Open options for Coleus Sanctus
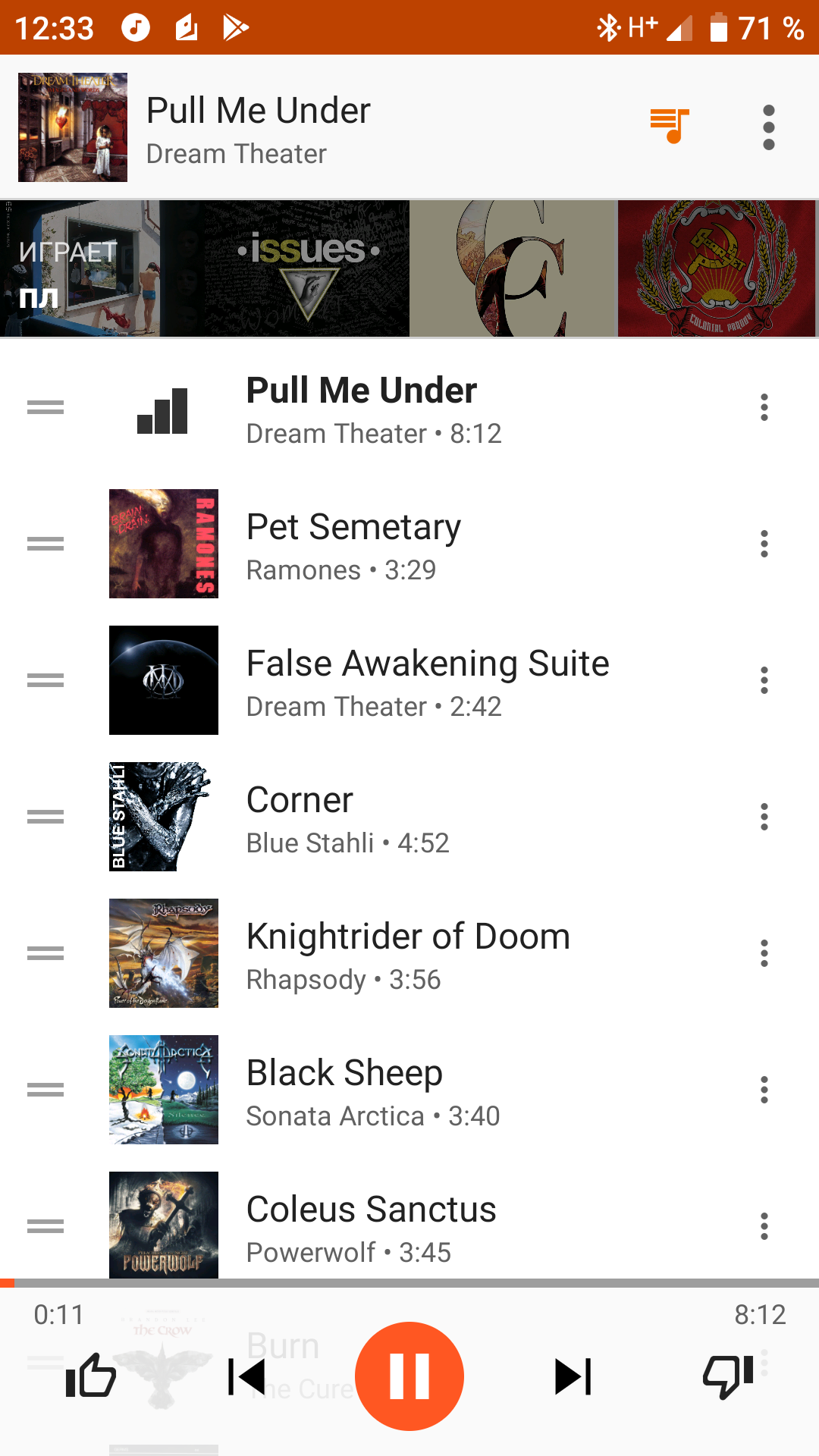The height and width of the screenshot is (1456, 819). pyautogui.click(x=764, y=1226)
